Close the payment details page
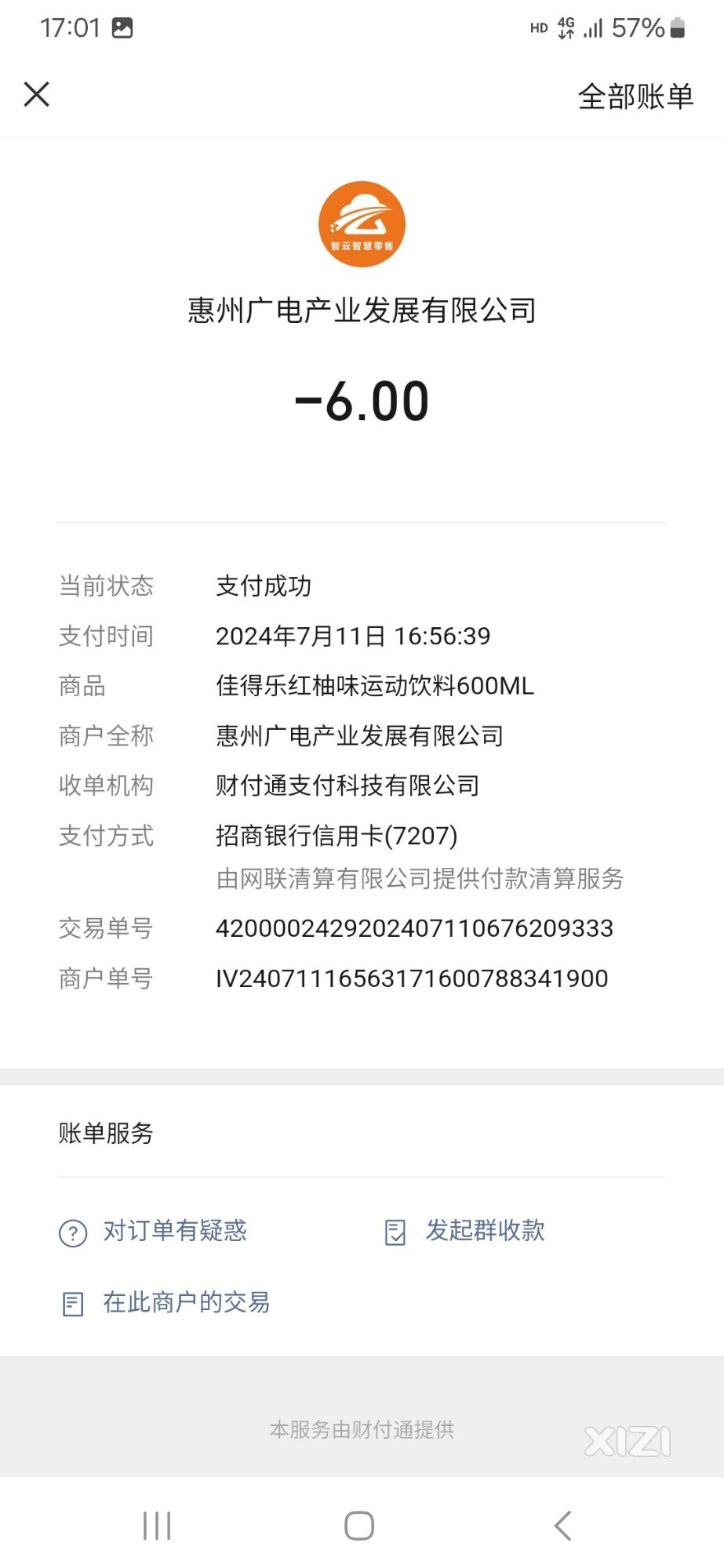The width and height of the screenshot is (724, 1568). (x=37, y=94)
